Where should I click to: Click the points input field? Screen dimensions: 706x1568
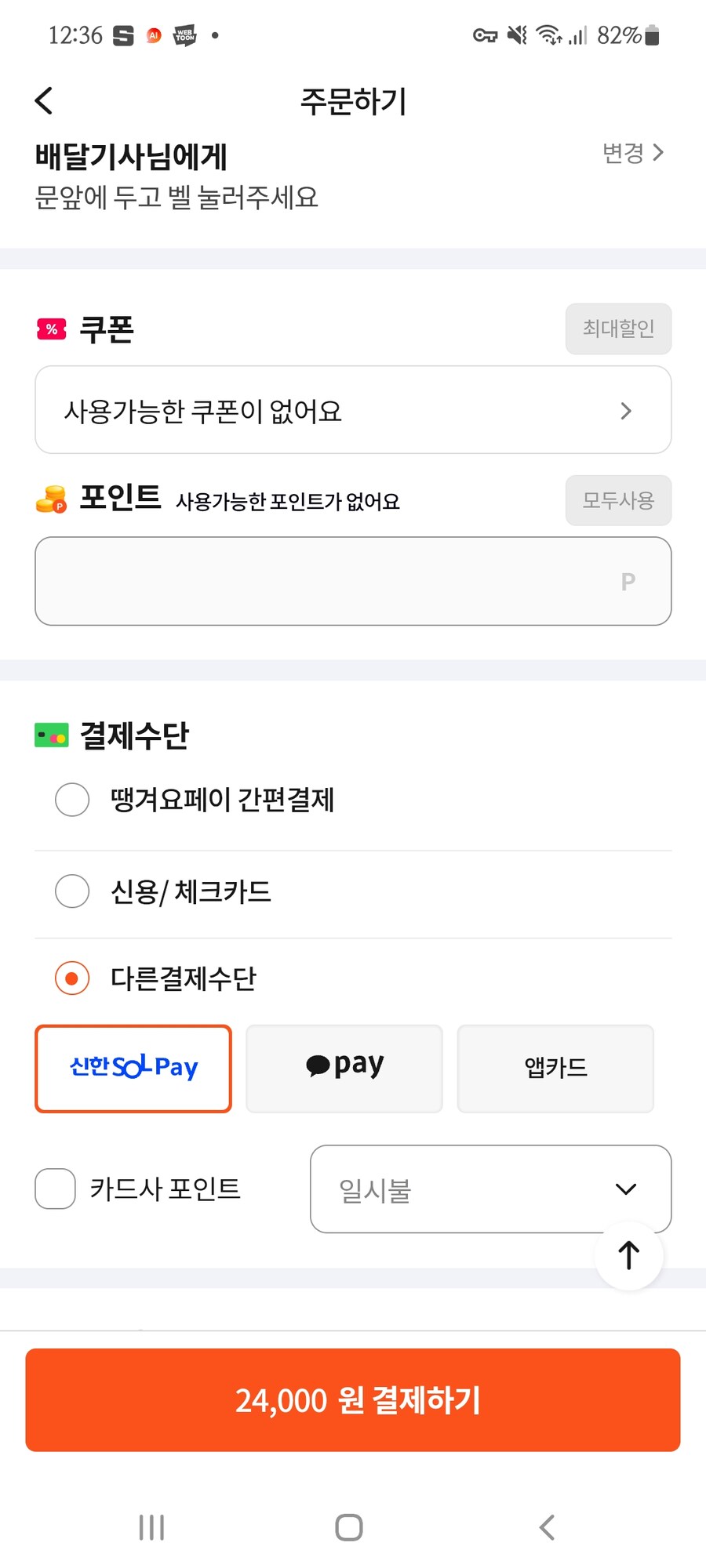pyautogui.click(x=352, y=581)
